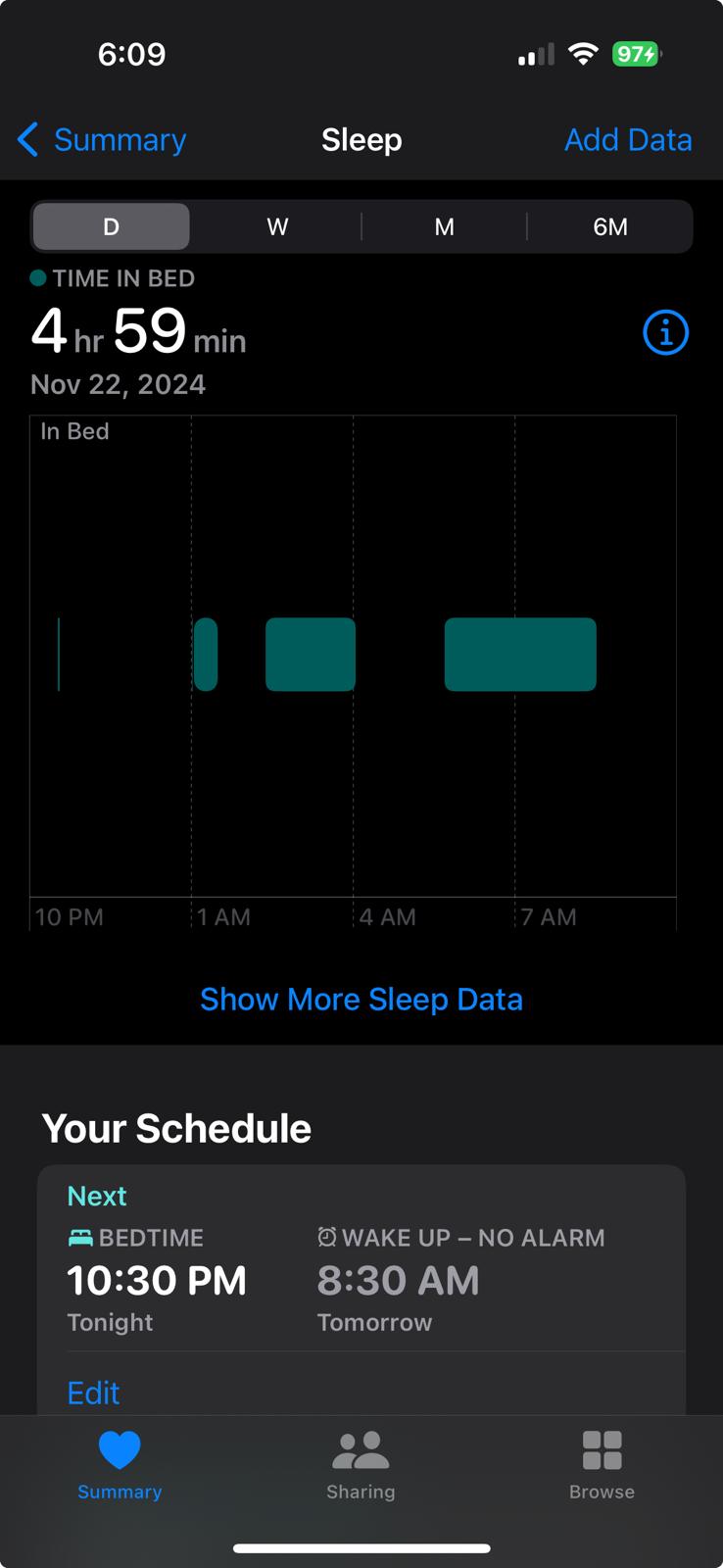Select the W time range option
The height and width of the screenshot is (1568, 723).
[276, 226]
